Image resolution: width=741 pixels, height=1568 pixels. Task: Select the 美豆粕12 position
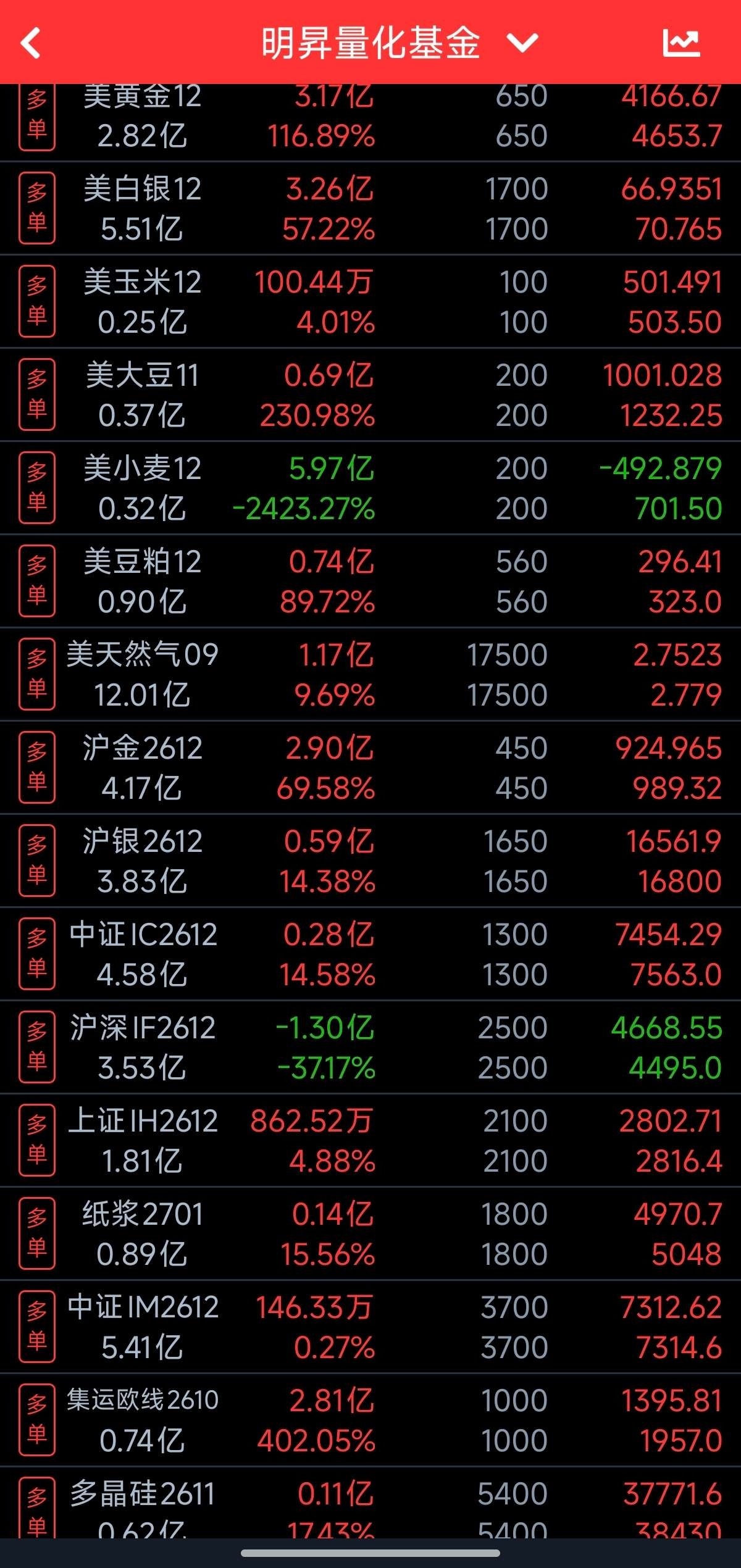point(371,582)
